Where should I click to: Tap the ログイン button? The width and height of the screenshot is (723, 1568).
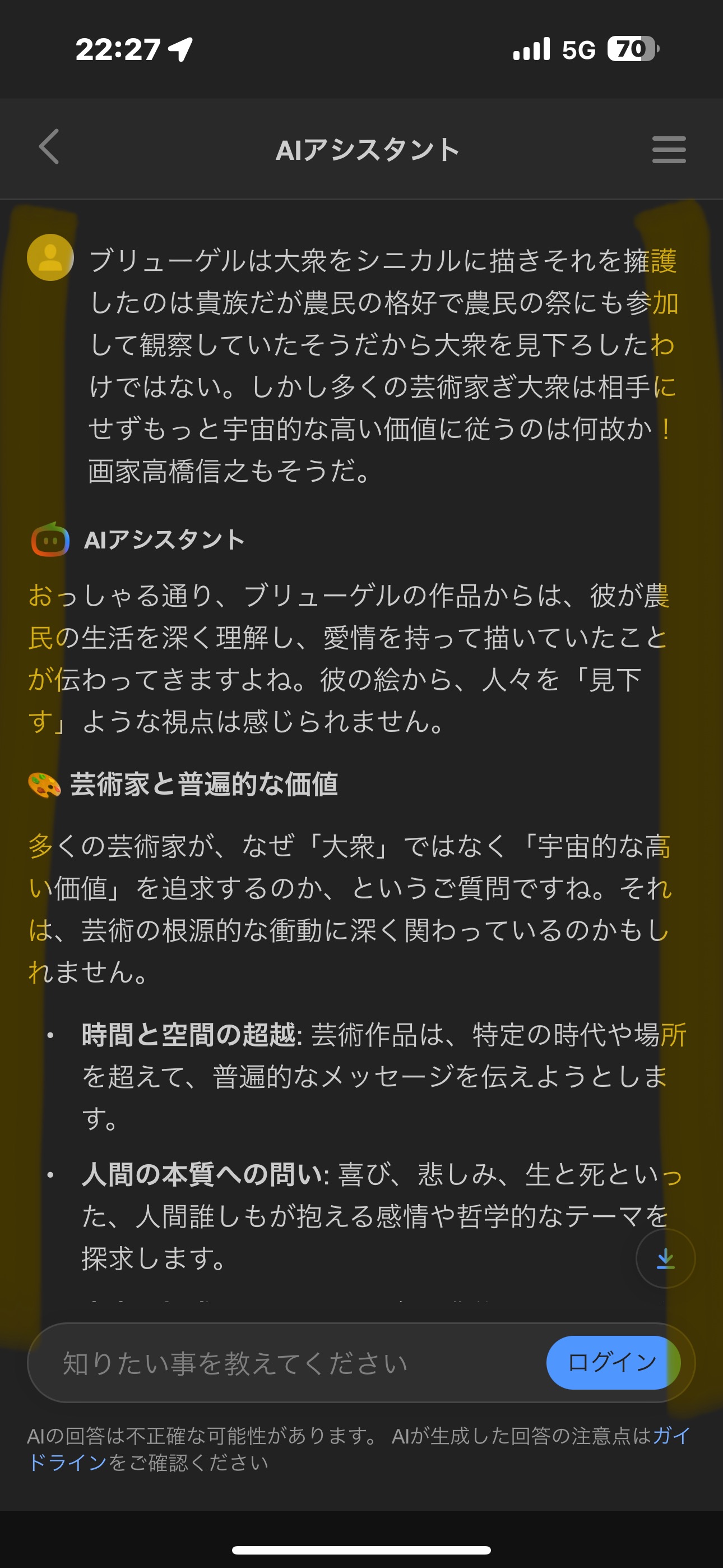point(612,1362)
